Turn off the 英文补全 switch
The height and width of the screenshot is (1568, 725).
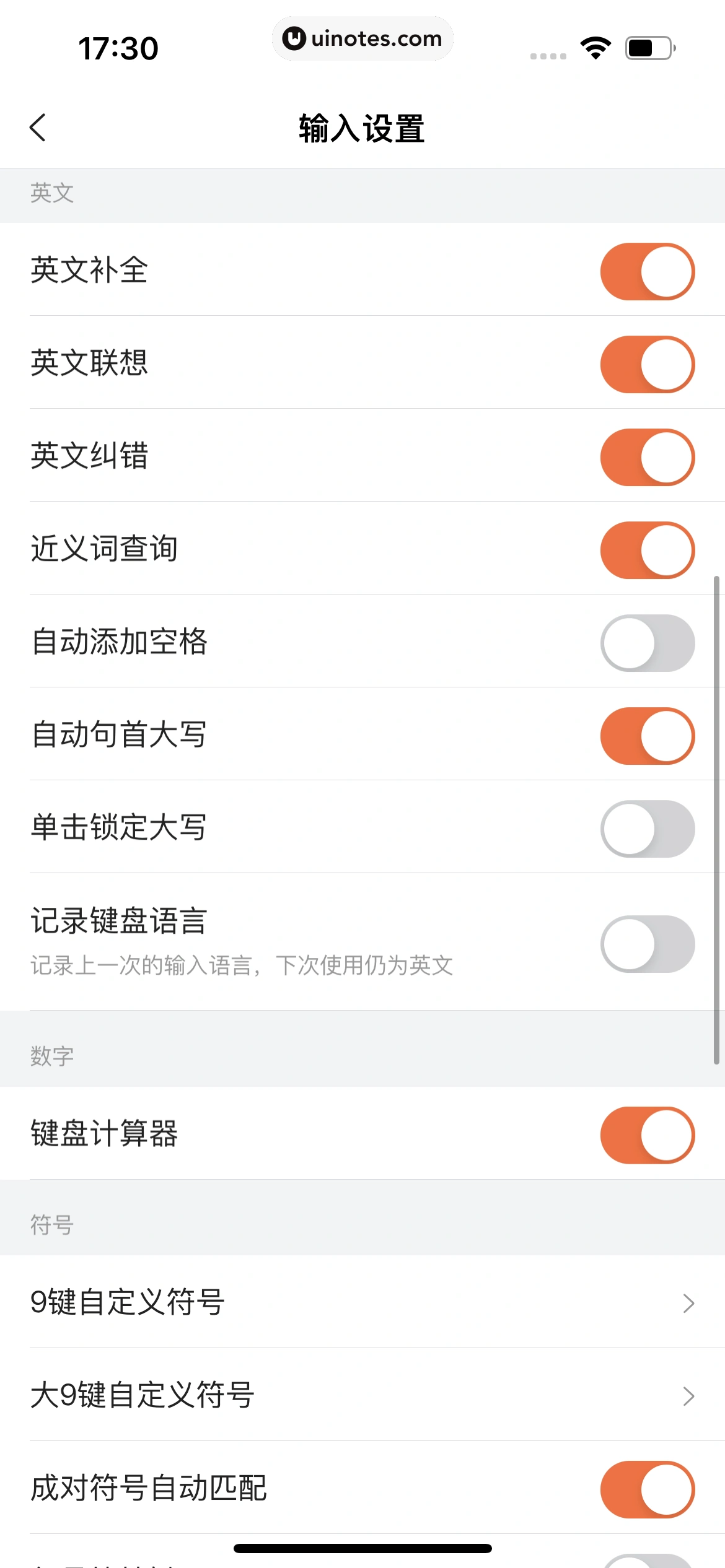pos(647,271)
